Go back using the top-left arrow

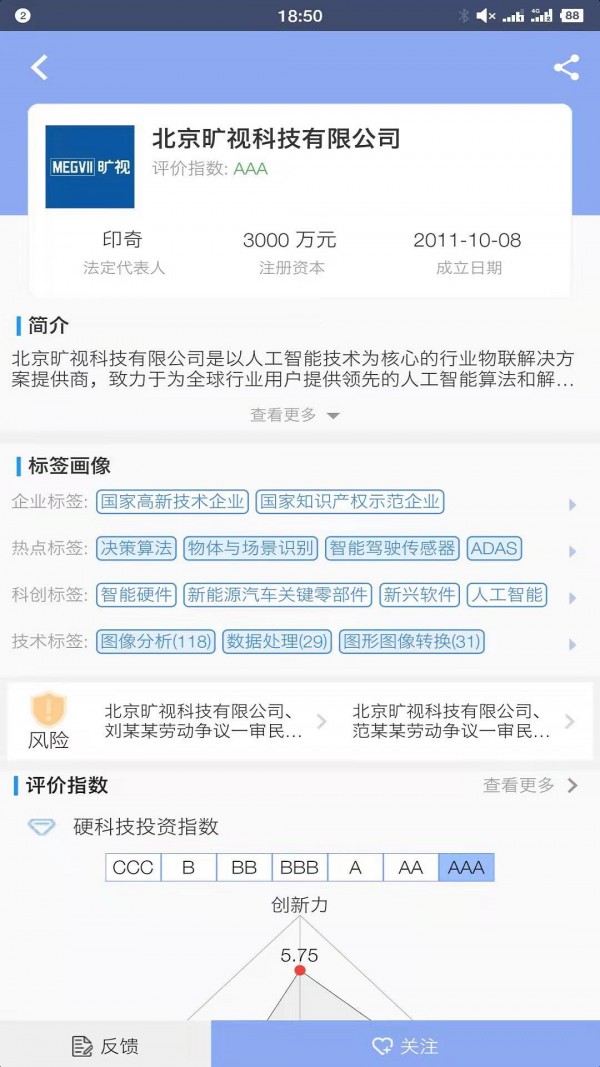[x=39, y=67]
